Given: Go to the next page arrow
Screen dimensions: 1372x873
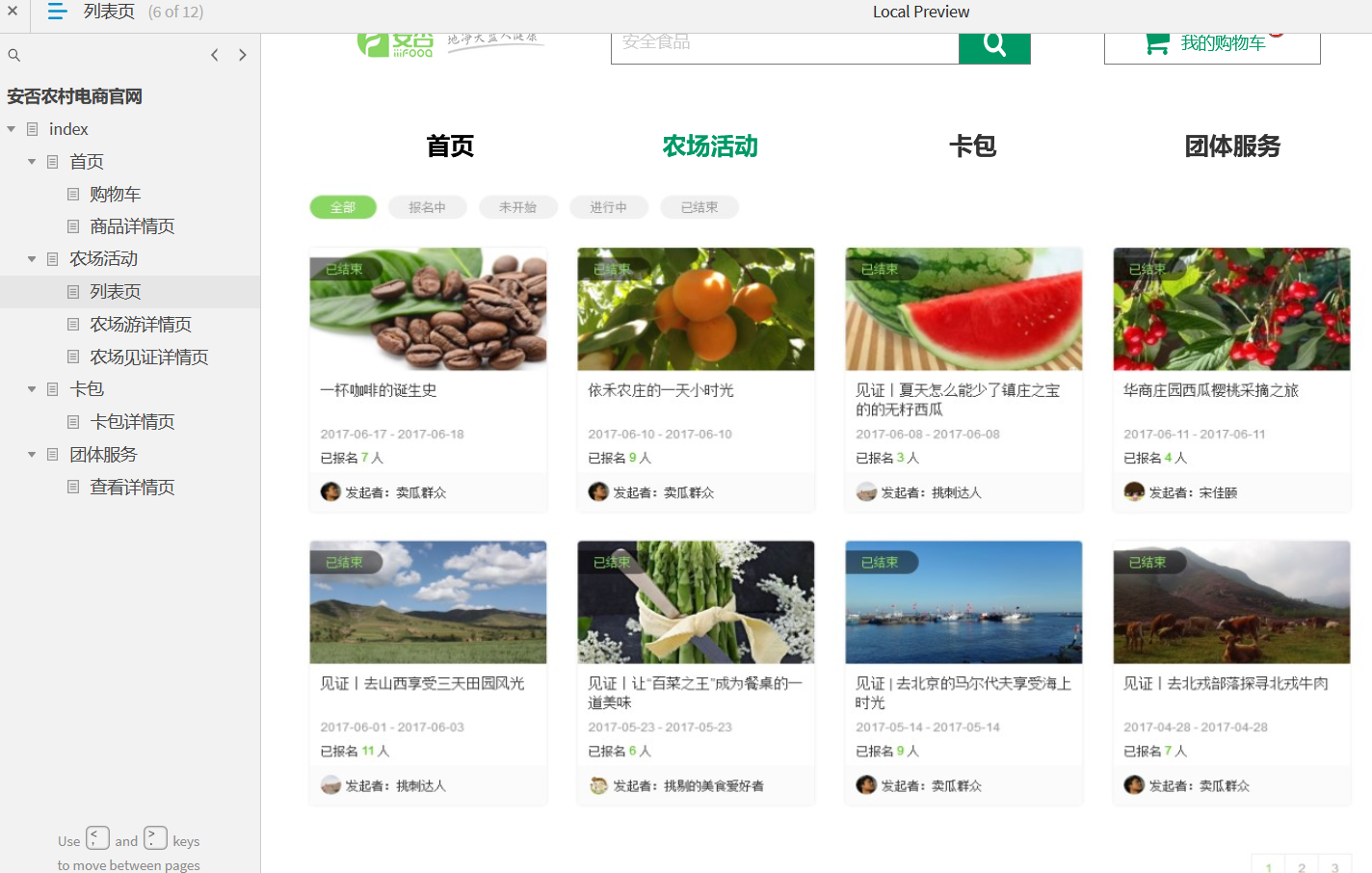Looking at the screenshot, I should point(243,55).
